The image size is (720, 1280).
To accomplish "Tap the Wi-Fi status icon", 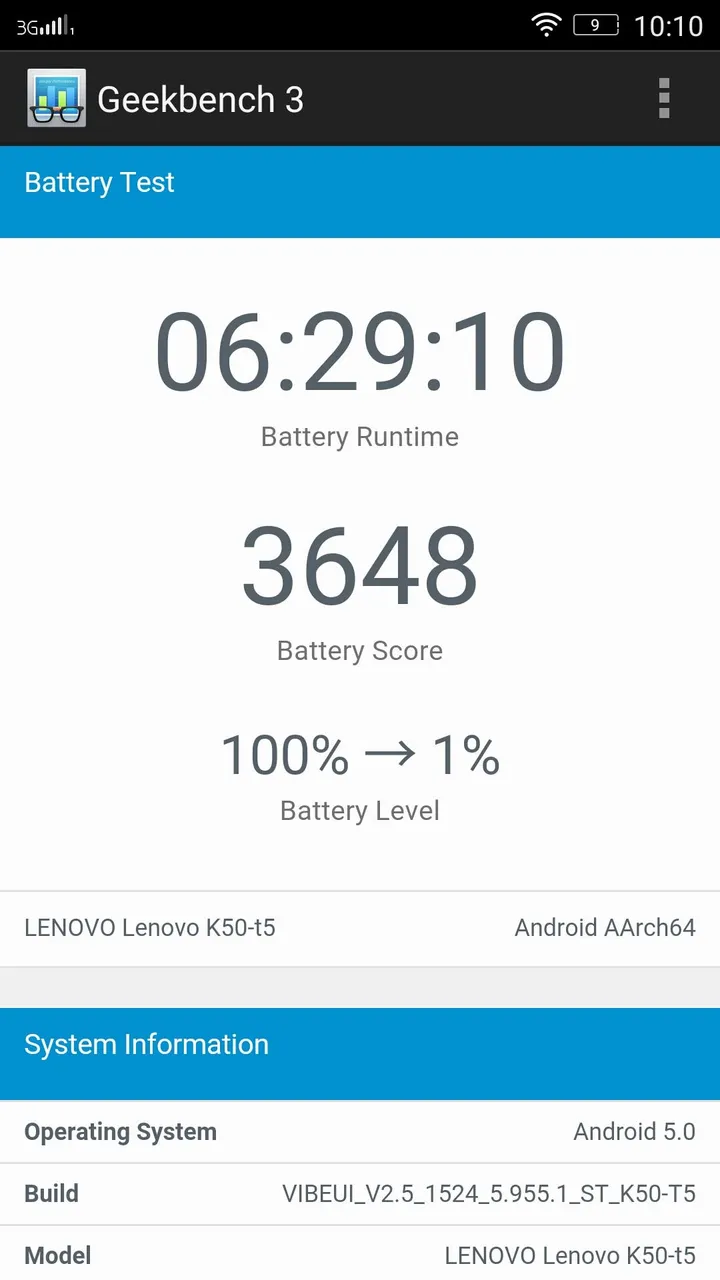I will (x=546, y=25).
